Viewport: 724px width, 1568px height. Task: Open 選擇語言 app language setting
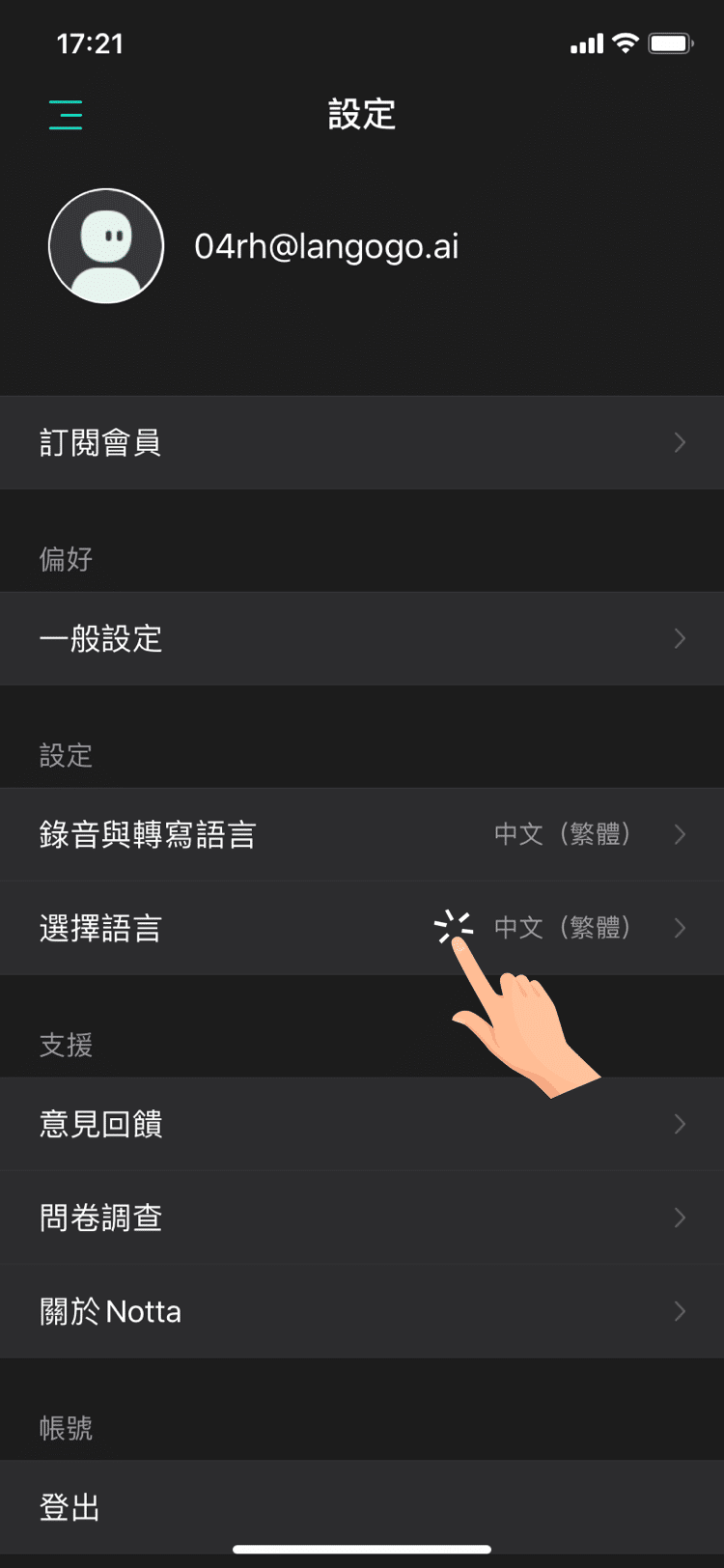coord(362,928)
